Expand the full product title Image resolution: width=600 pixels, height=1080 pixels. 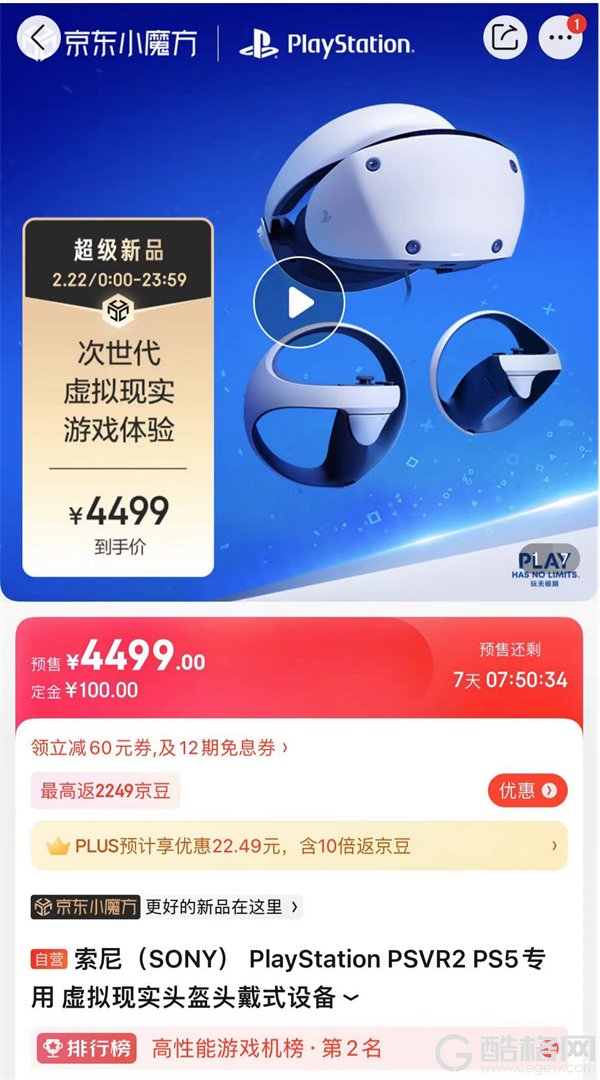[350, 997]
